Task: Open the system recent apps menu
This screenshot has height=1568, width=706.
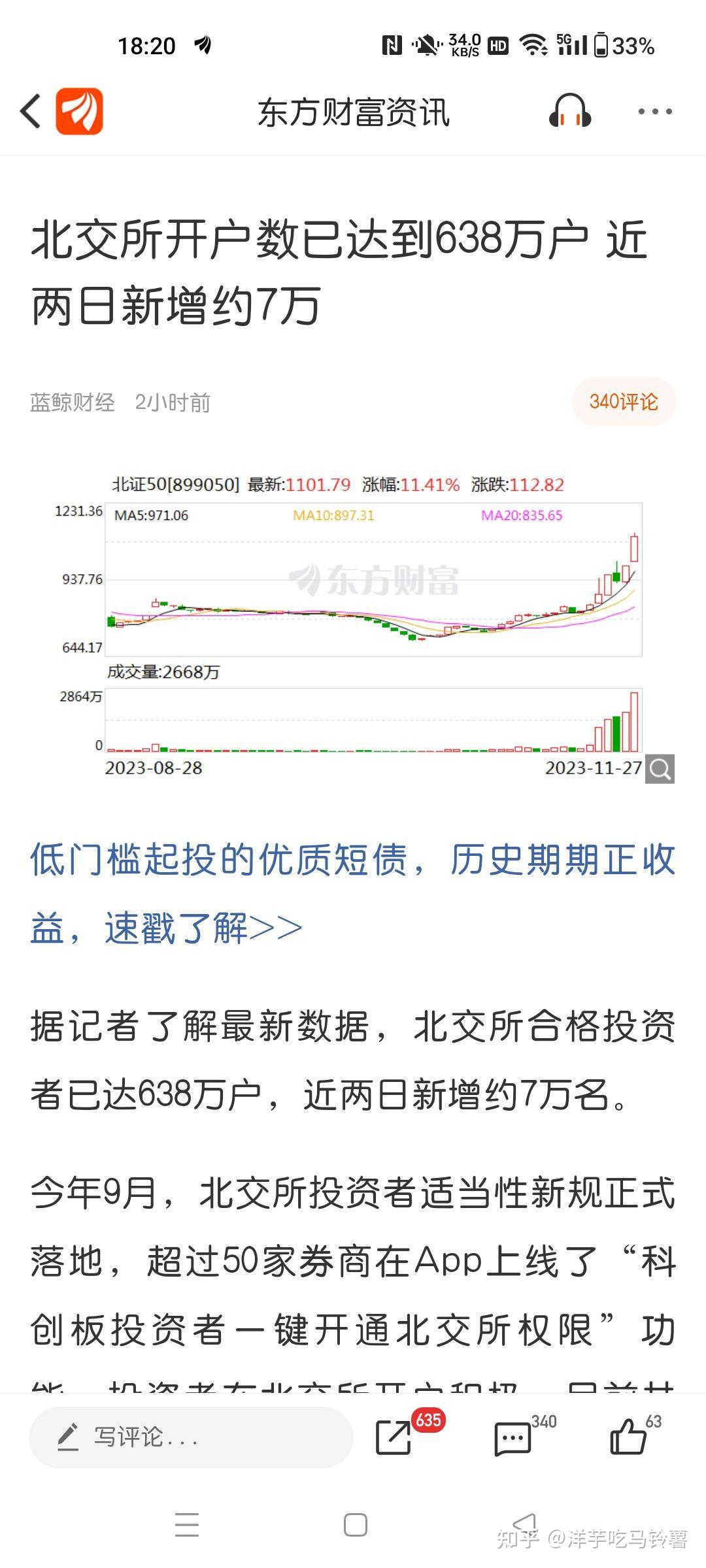Action: click(x=187, y=1526)
